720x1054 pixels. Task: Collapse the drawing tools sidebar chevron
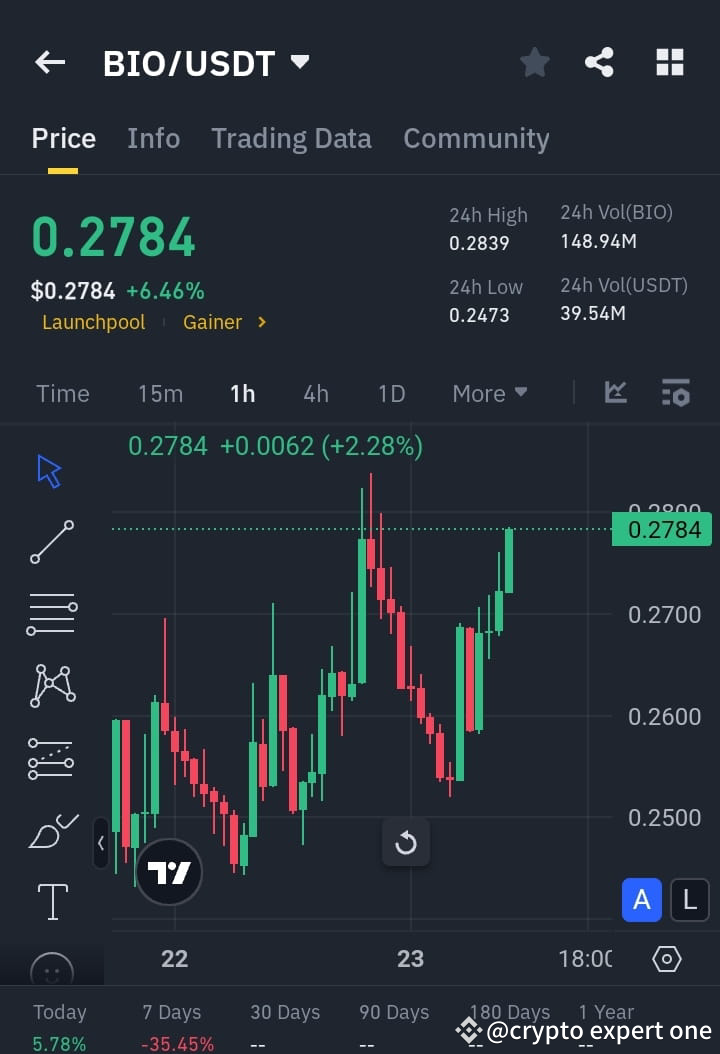point(101,843)
